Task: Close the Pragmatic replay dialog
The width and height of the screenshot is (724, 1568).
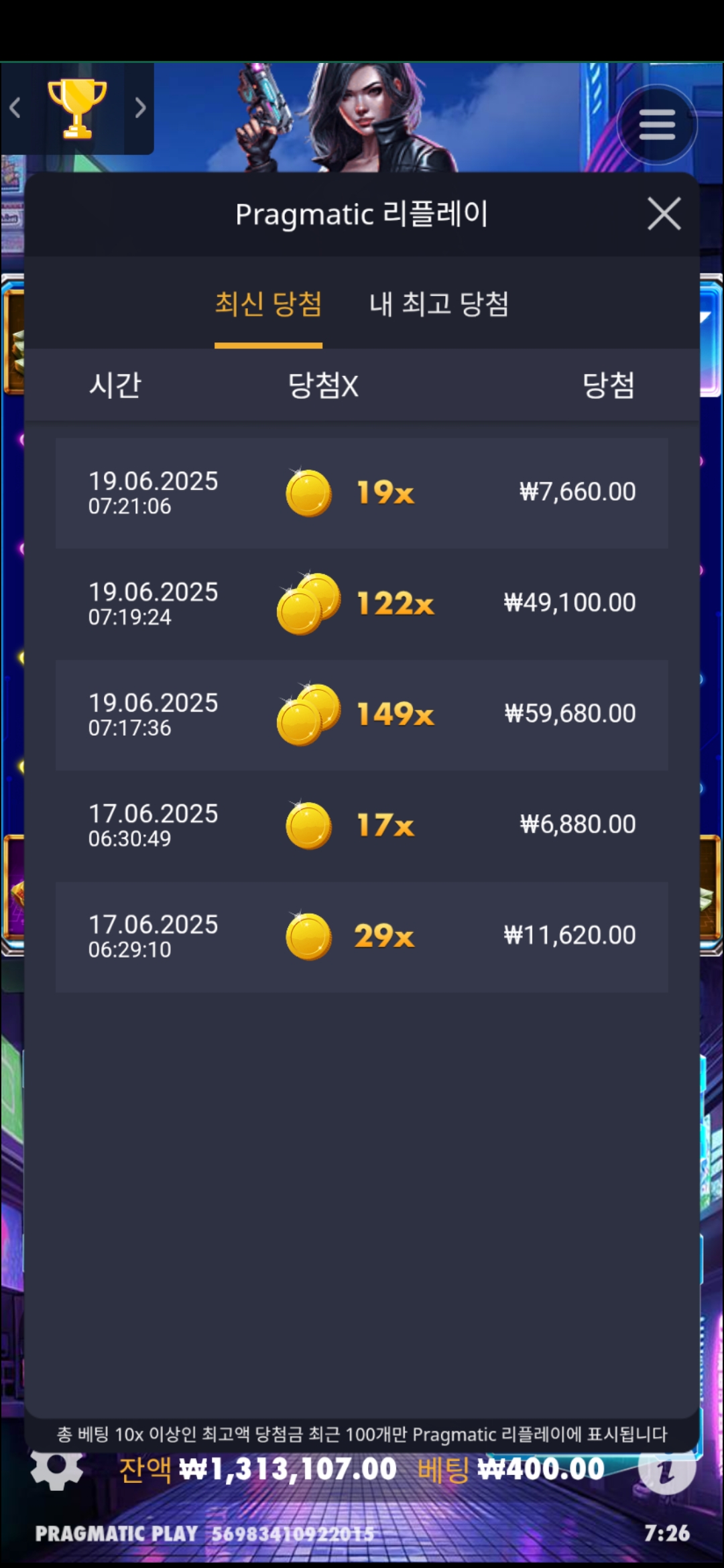Action: click(x=664, y=214)
